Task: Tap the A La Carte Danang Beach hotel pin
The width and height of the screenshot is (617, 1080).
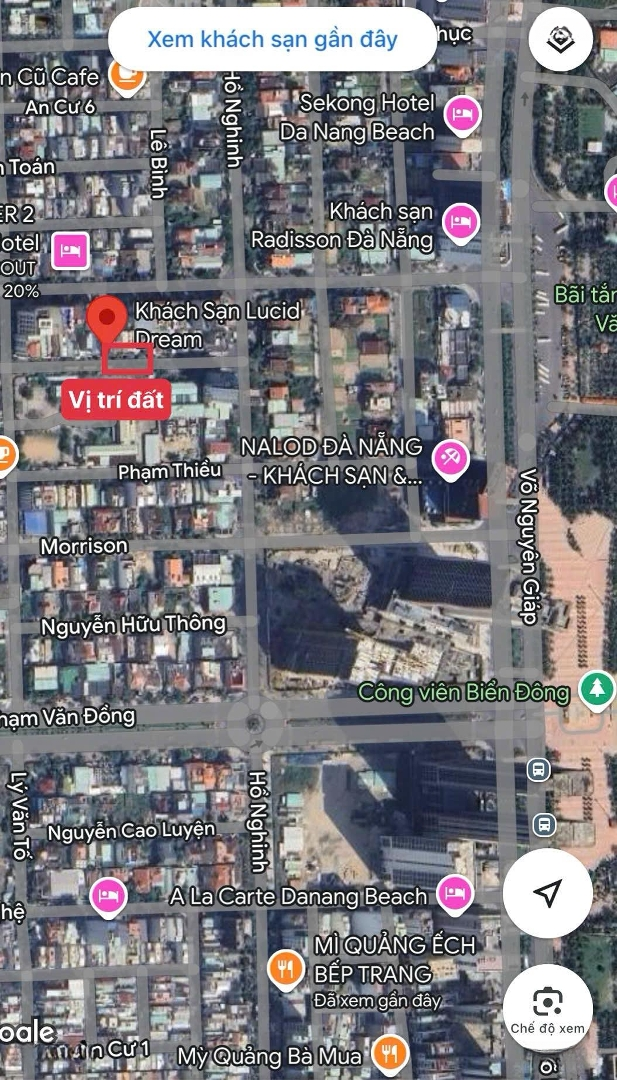Action: [x=455, y=895]
